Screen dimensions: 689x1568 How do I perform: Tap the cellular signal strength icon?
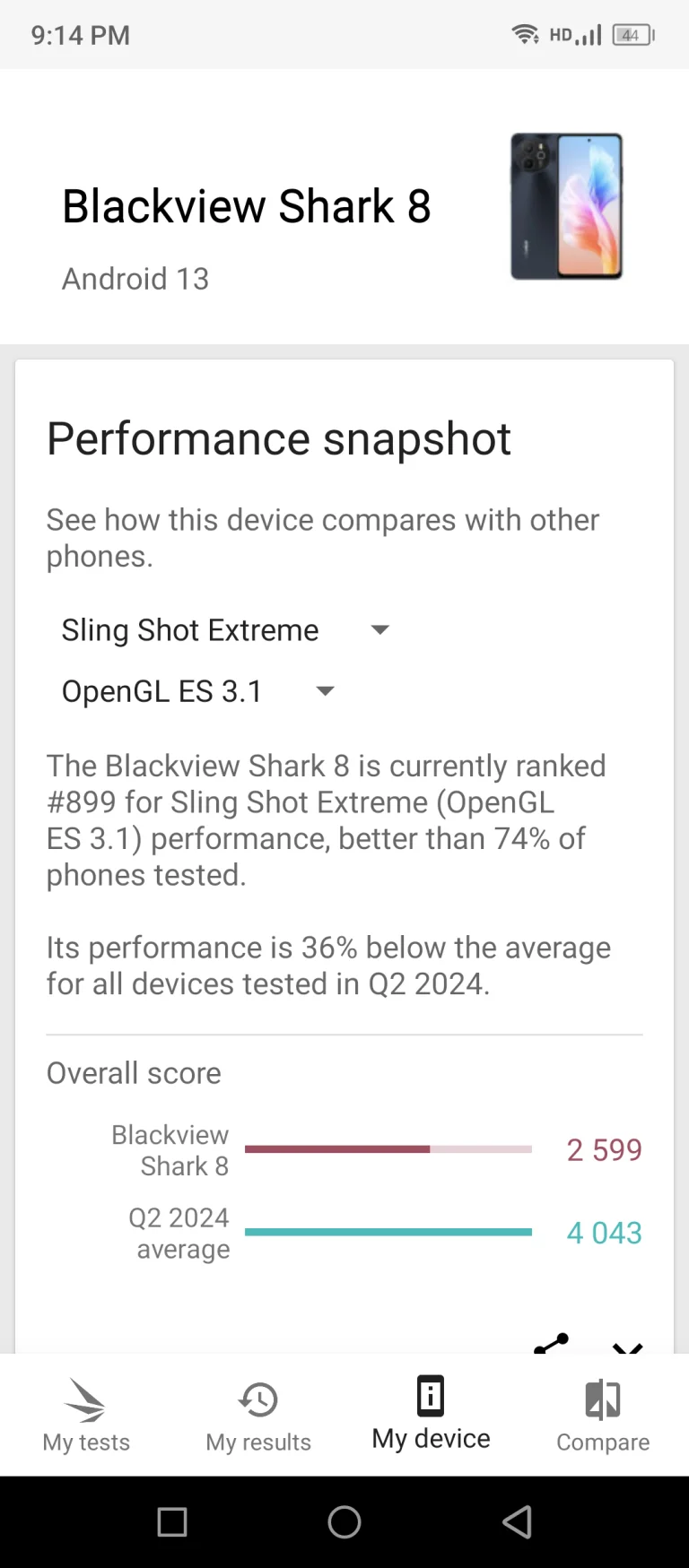pyautogui.click(x=588, y=34)
